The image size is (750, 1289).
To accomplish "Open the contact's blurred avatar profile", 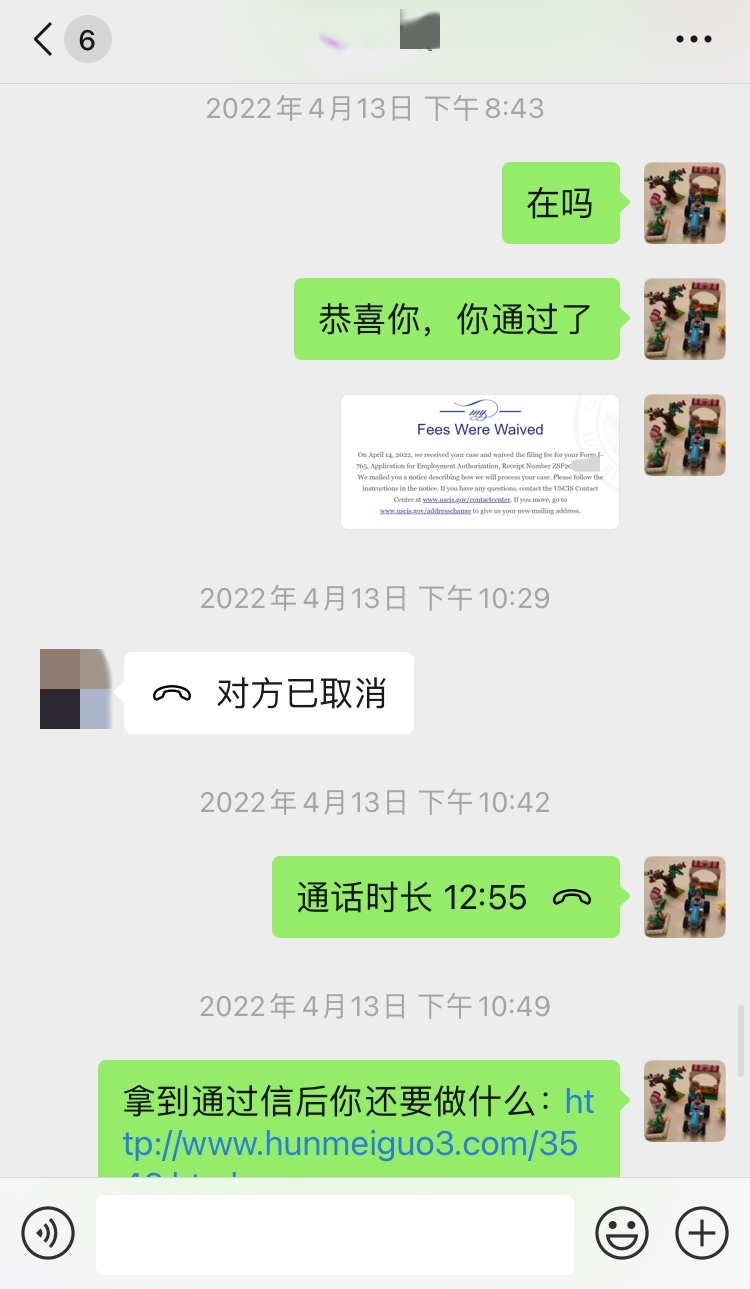I will tap(75, 689).
